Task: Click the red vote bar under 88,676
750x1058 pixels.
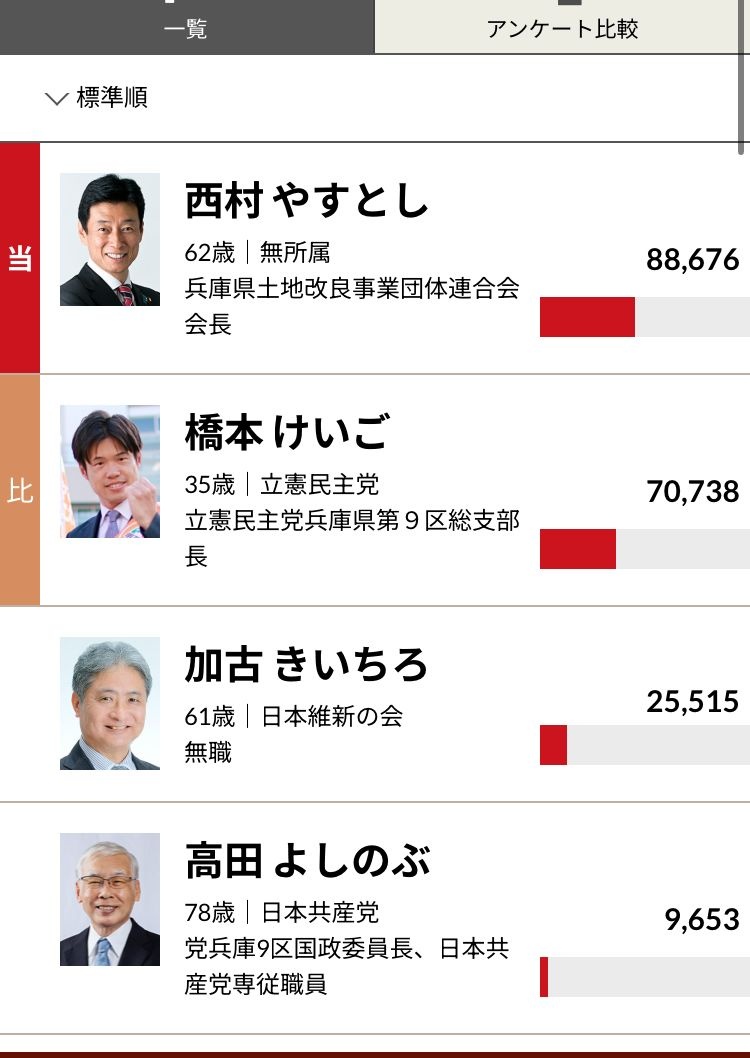Action: coord(585,313)
